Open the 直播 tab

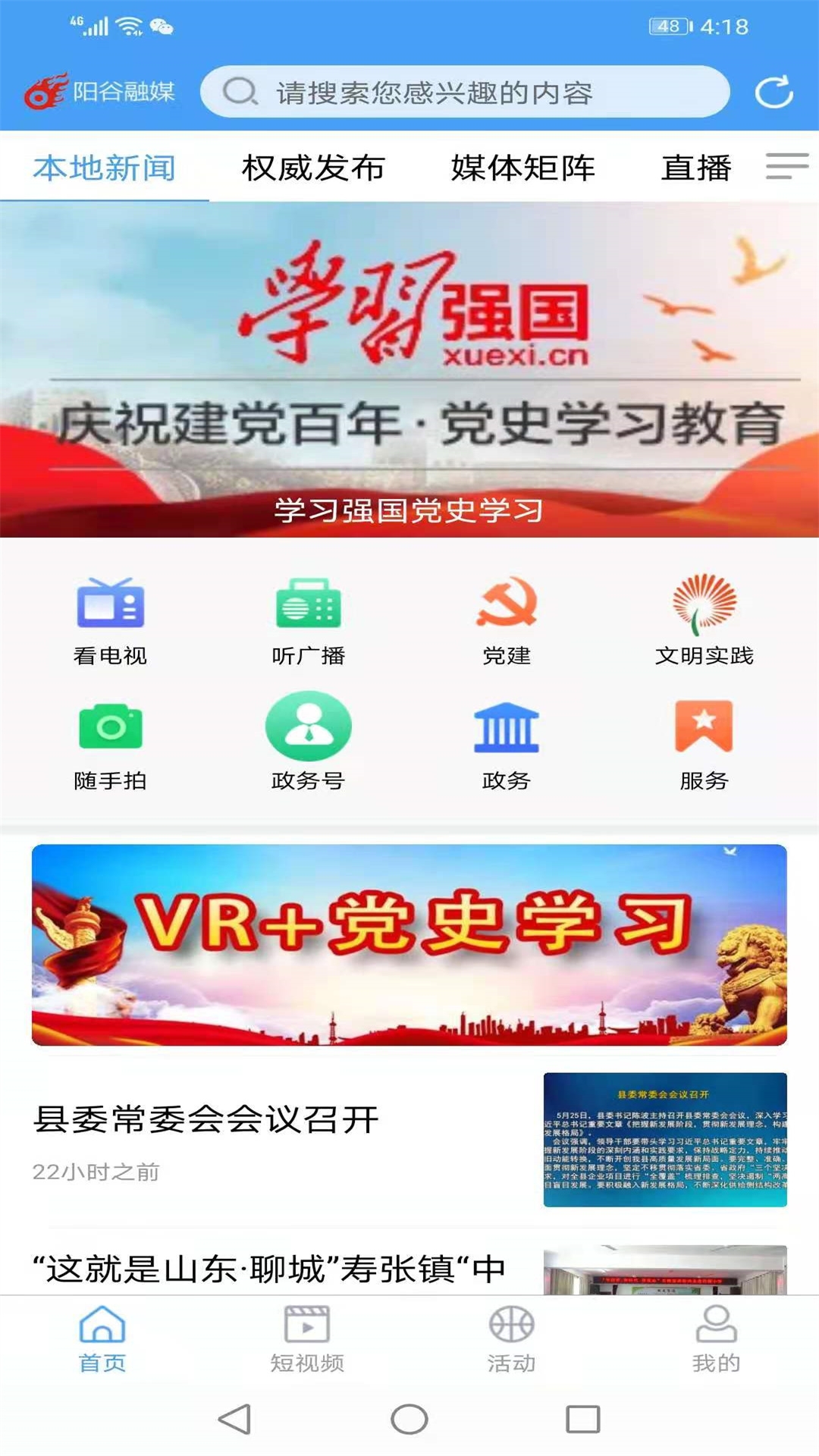click(x=696, y=168)
